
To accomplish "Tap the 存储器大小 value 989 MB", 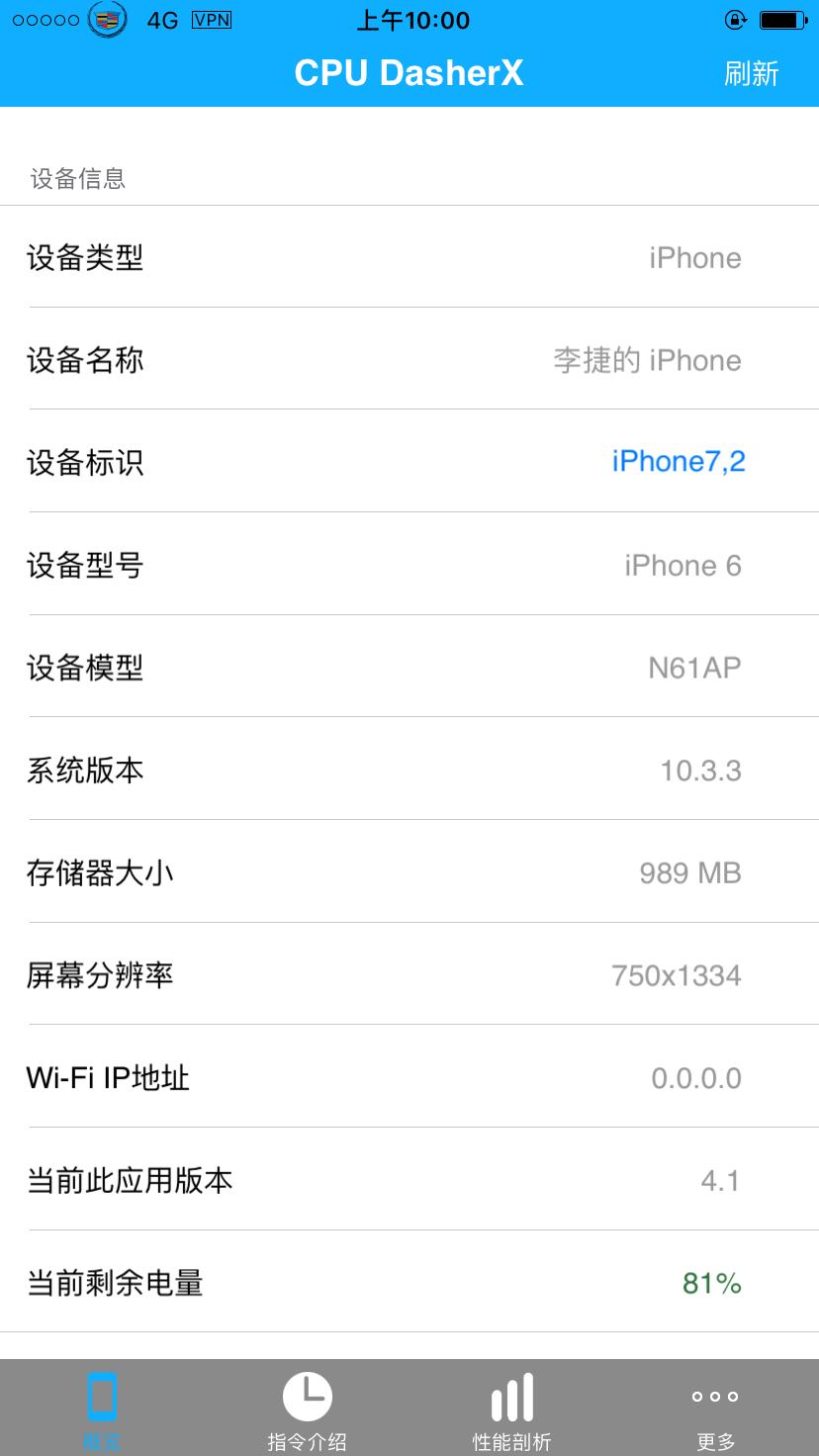I will click(690, 872).
